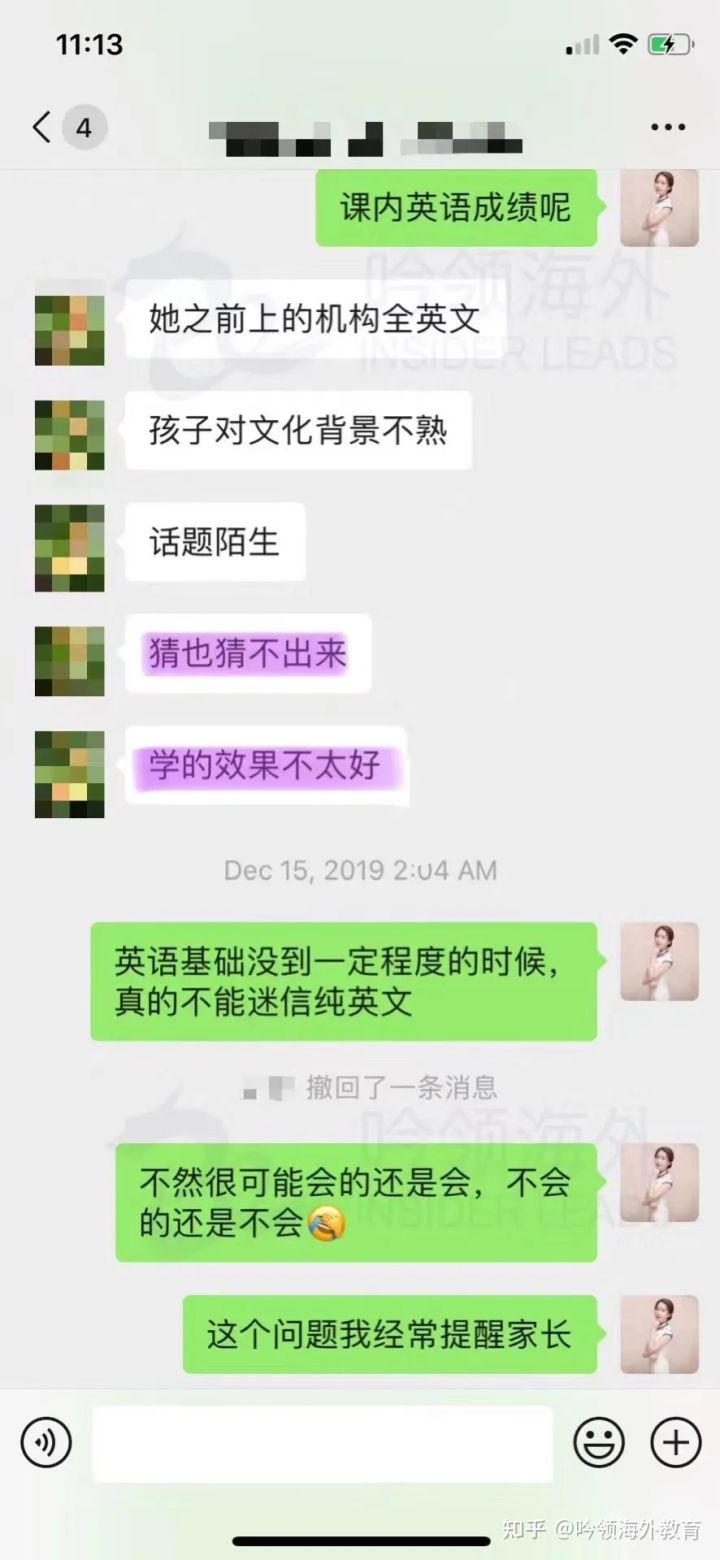The height and width of the screenshot is (1560, 720).
Task: Tap the message text field
Action: pos(322,1443)
